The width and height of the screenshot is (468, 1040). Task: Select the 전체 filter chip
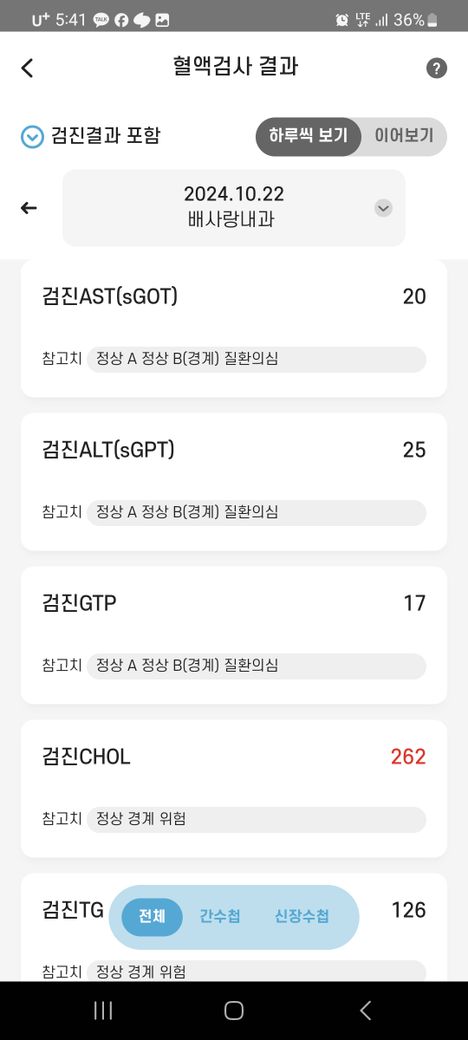click(x=152, y=917)
